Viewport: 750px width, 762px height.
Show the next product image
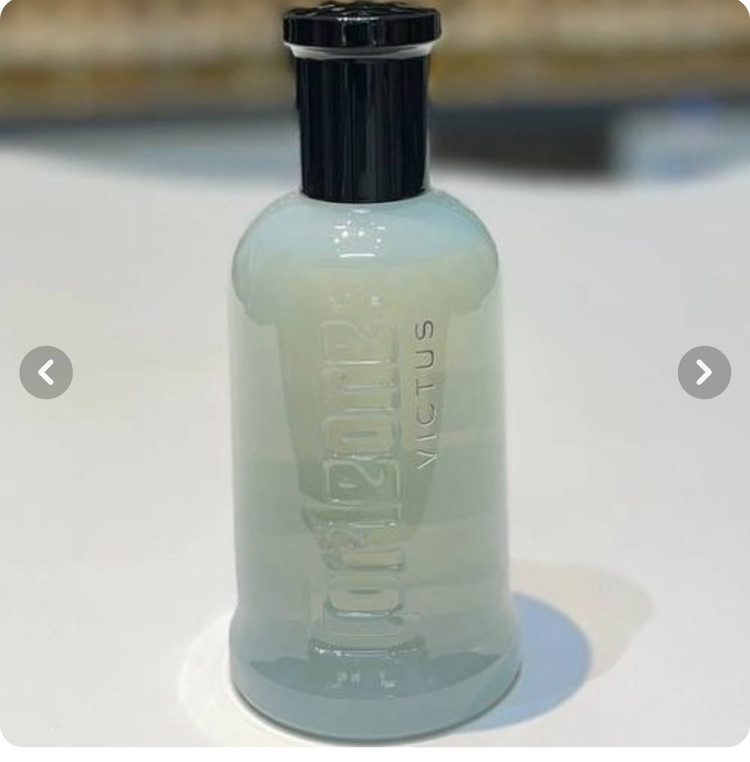[704, 373]
